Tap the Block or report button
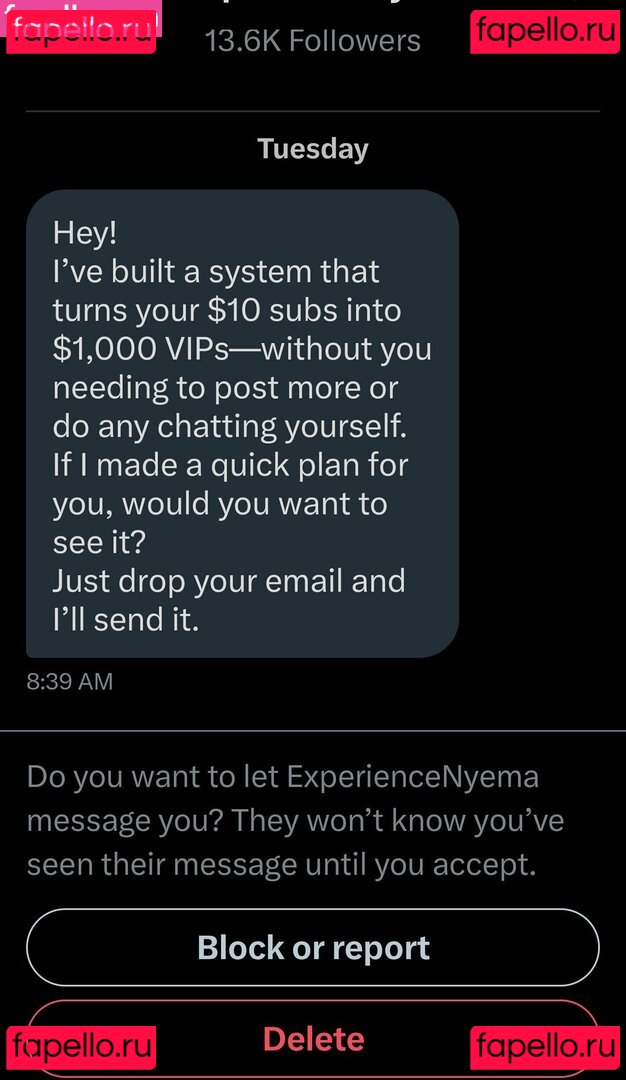This screenshot has height=1080, width=626. click(x=313, y=947)
